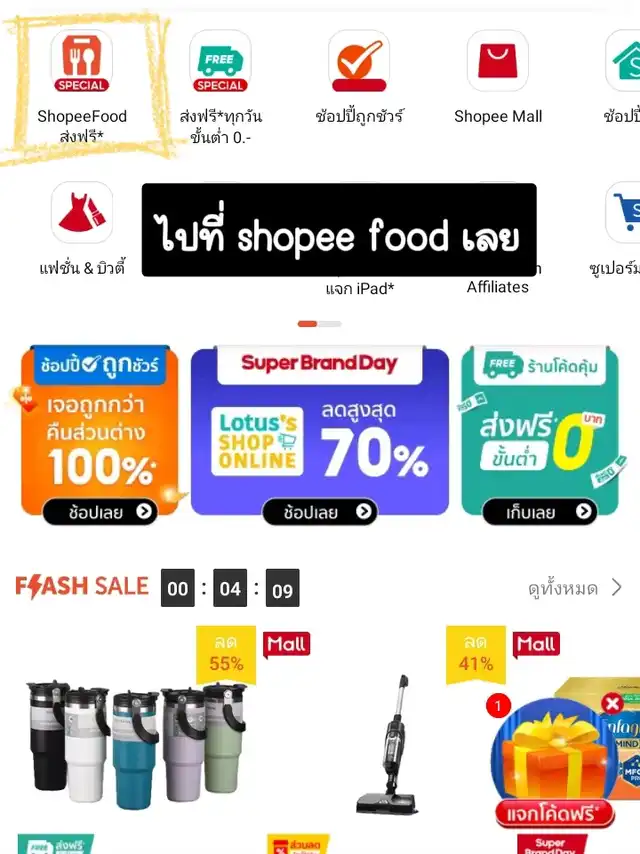Tap ช้อปเลย on Lotus's Super Brand Day banner
Screen dimensions: 640x854
(x=320, y=512)
